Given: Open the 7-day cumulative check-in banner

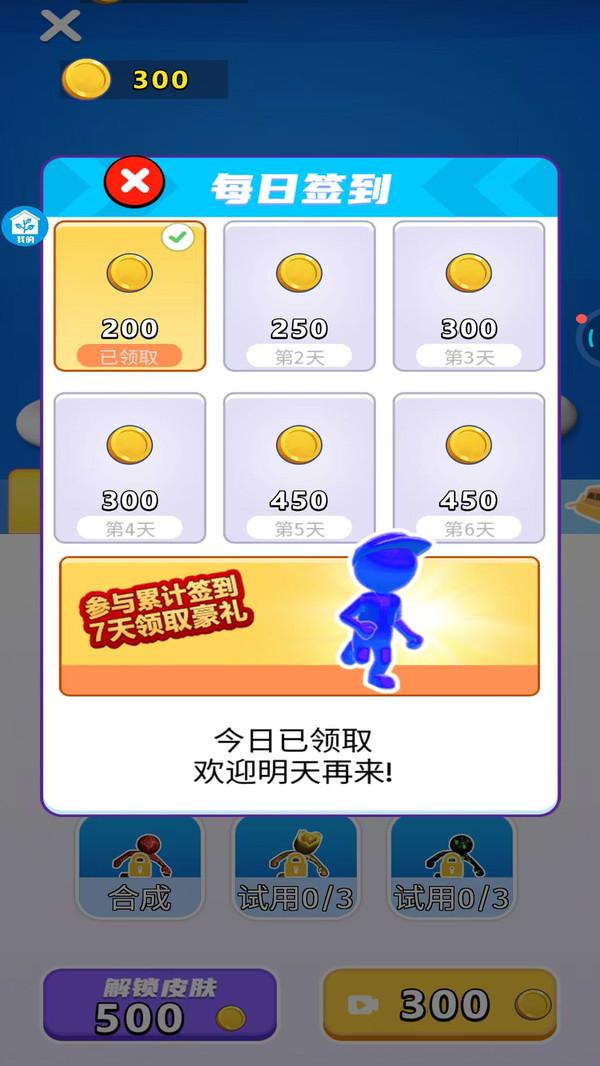Looking at the screenshot, I should tap(299, 626).
